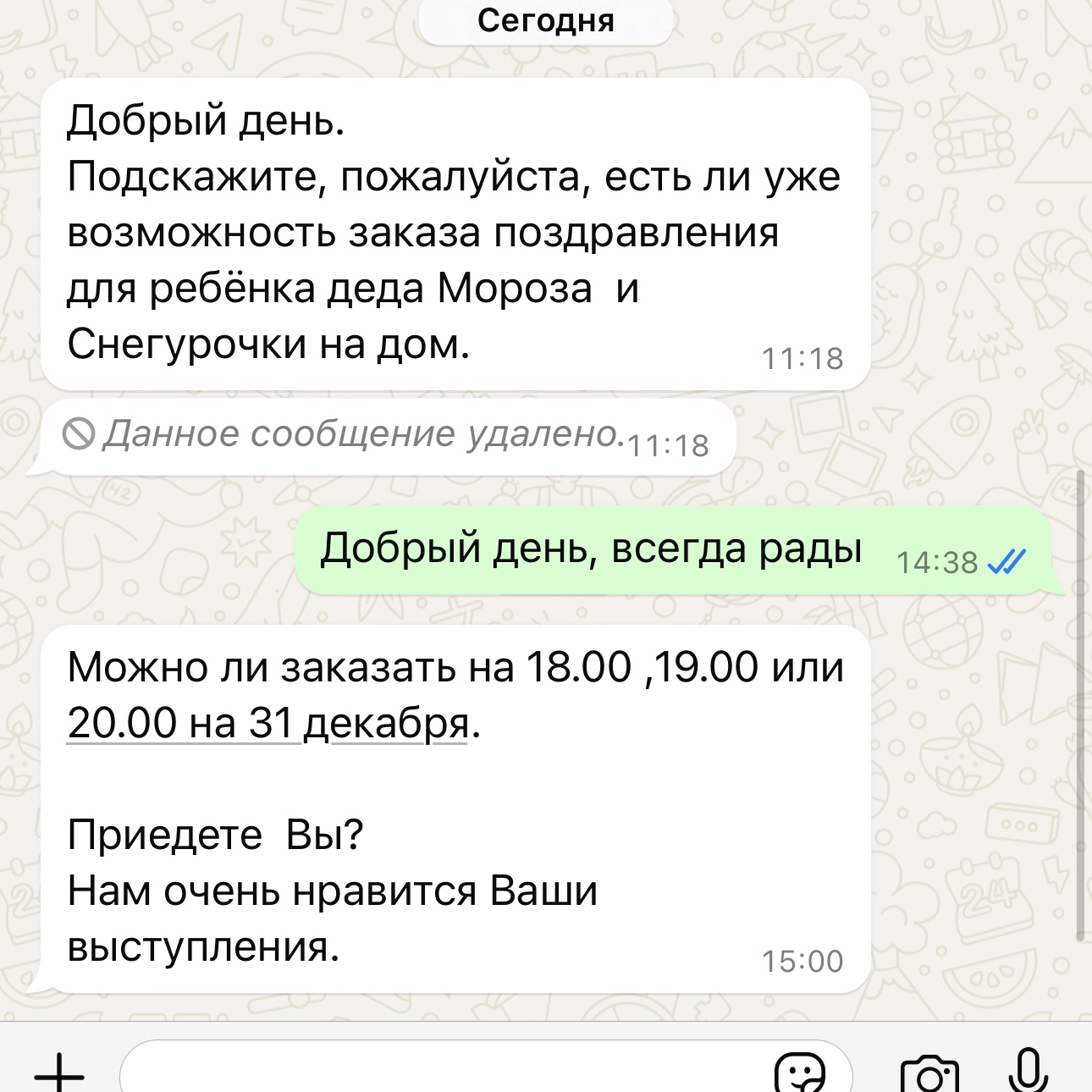
Task: Tap the underlined '20.00 на 31 декабря' date link
Action: pos(267,724)
